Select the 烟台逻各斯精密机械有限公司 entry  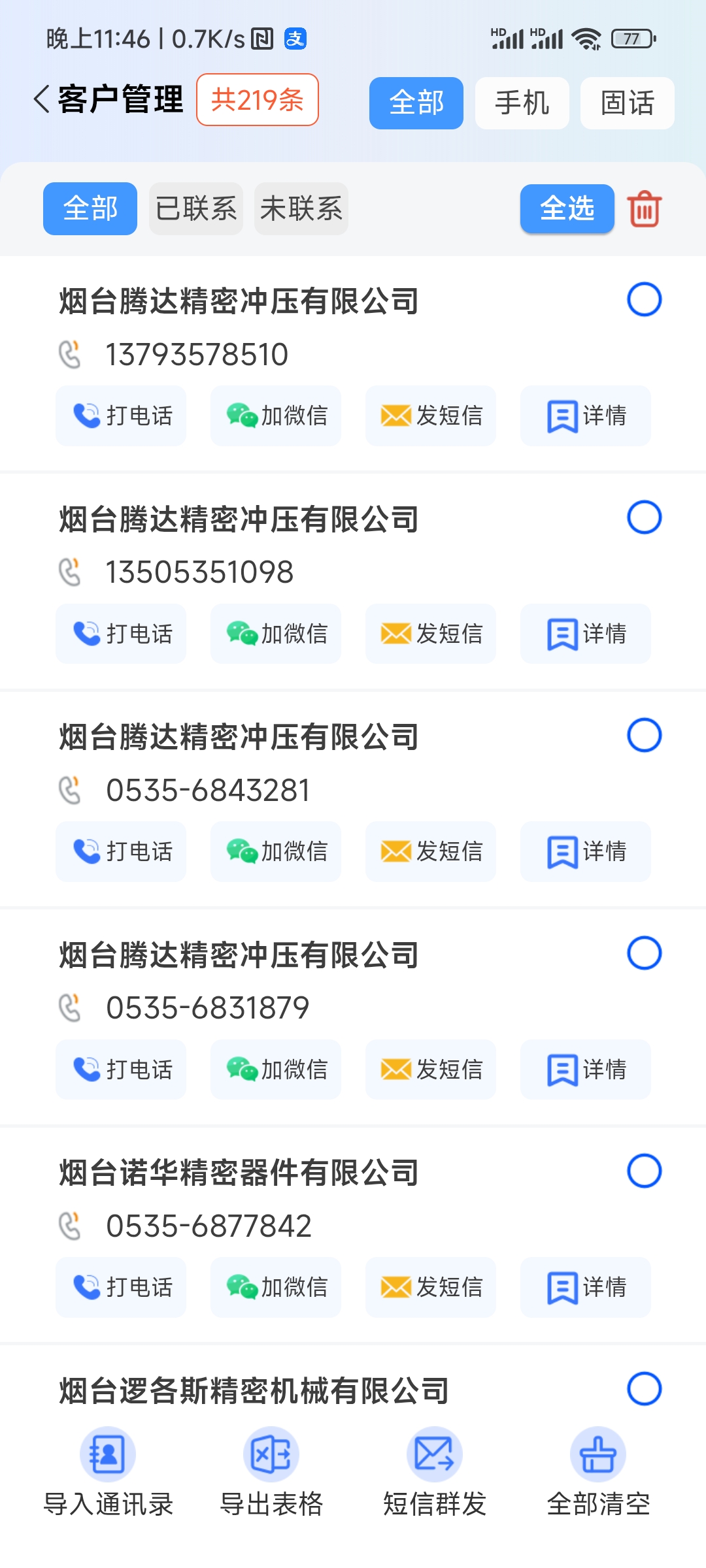click(645, 1388)
